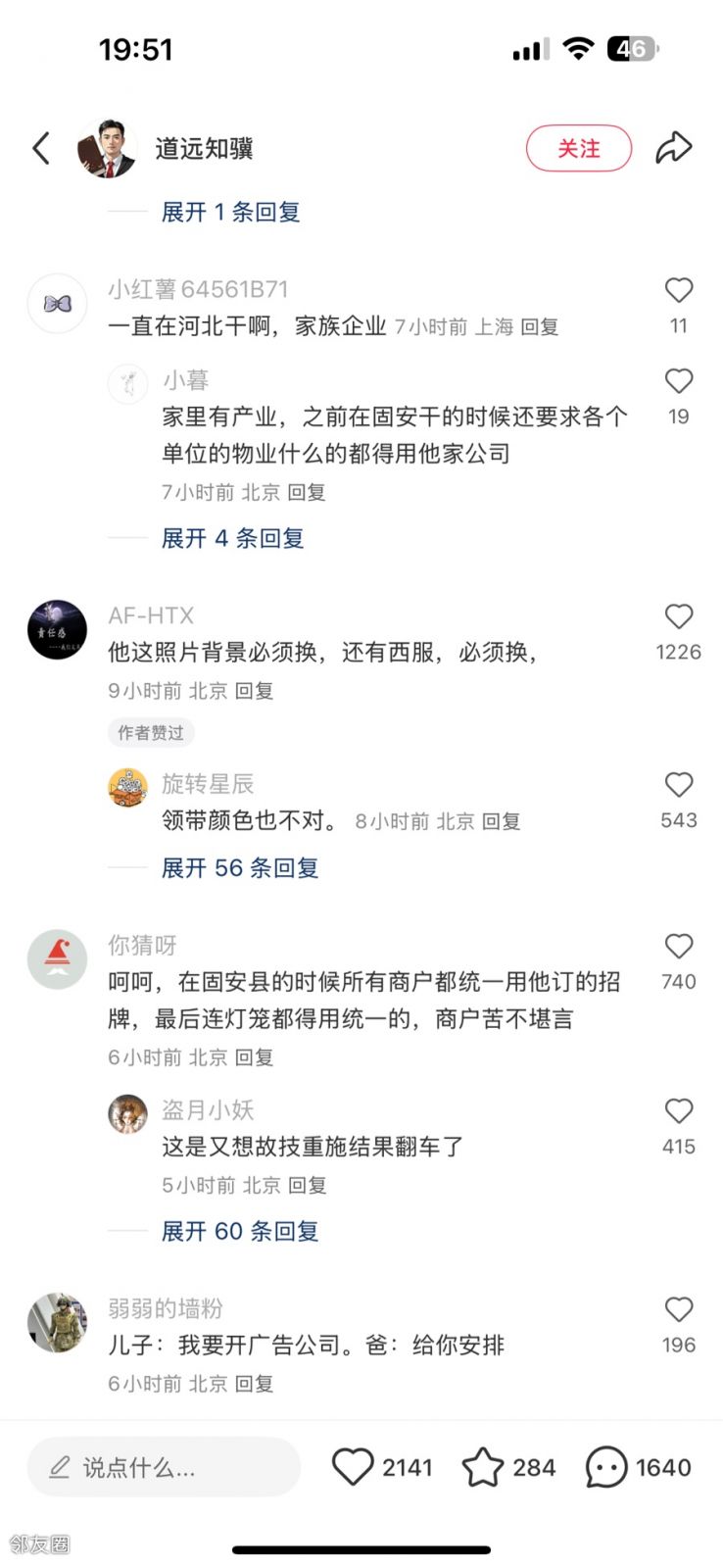Like 你猜呀's comment

[x=679, y=946]
